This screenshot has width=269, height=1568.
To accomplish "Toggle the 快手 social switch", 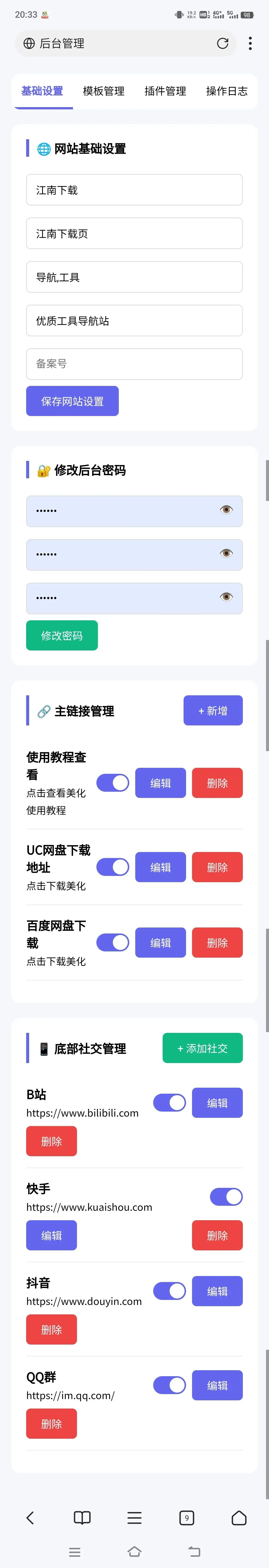I will point(226,1197).
